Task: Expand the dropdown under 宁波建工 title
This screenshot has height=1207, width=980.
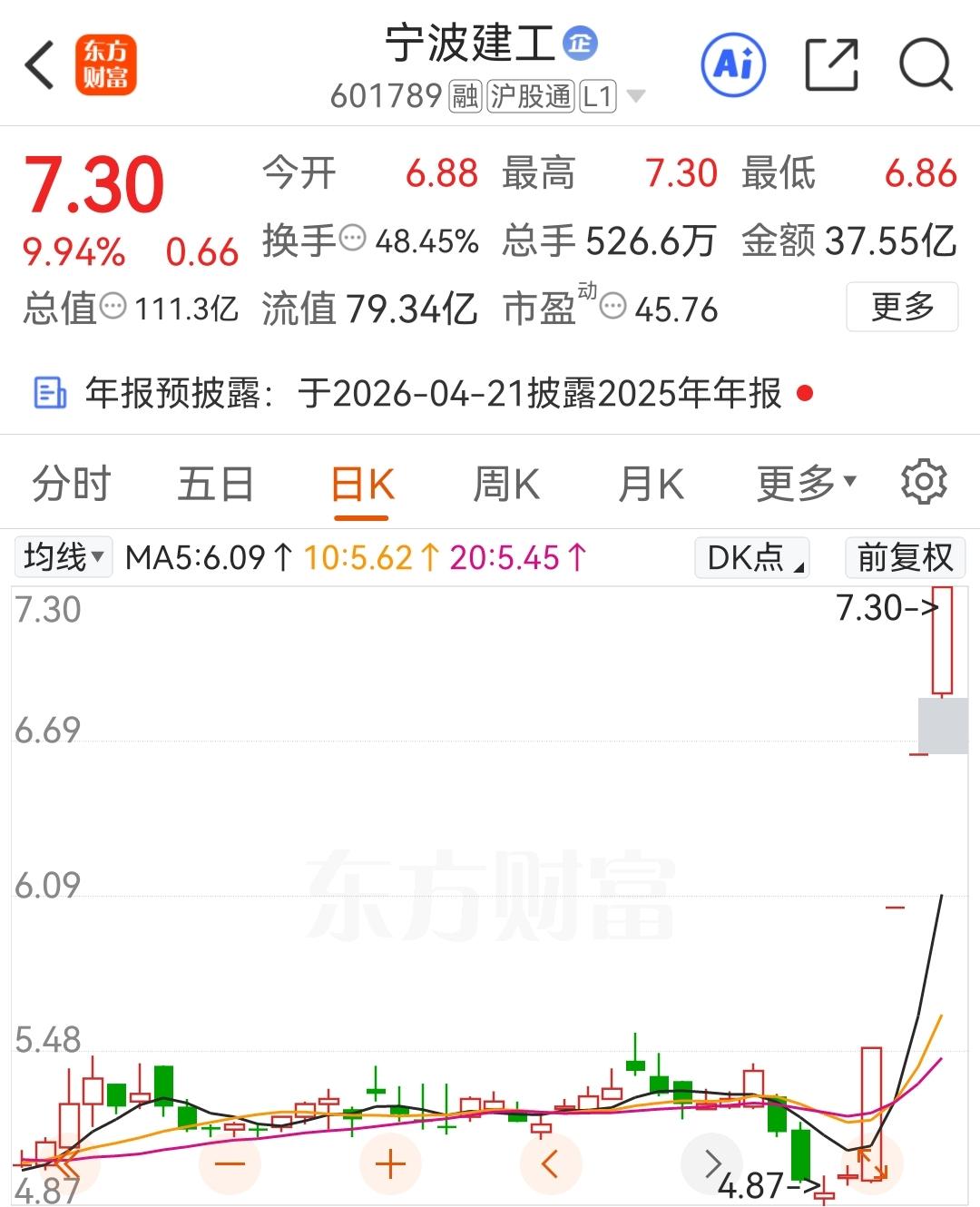Action: pyautogui.click(x=636, y=96)
